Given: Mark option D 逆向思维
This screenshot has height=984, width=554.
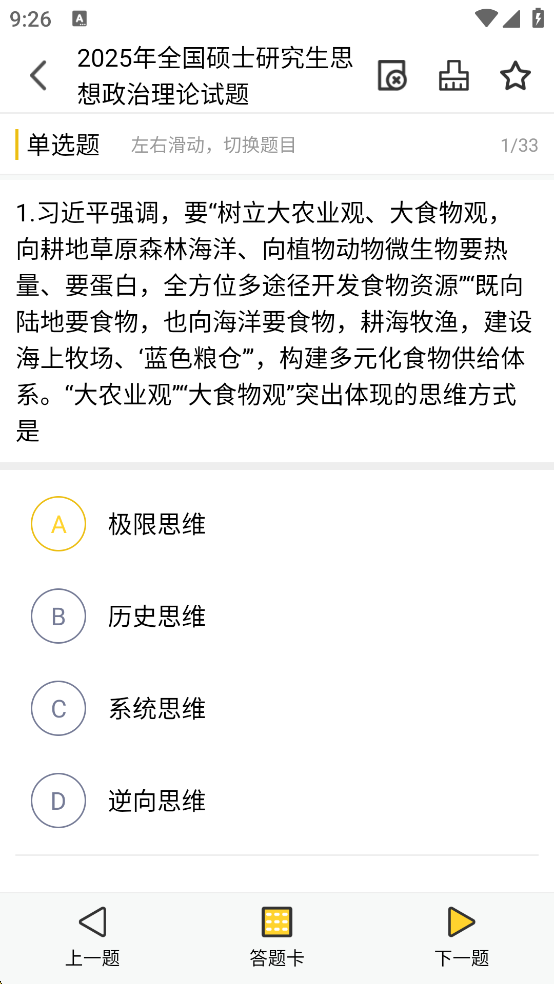Looking at the screenshot, I should 277,801.
